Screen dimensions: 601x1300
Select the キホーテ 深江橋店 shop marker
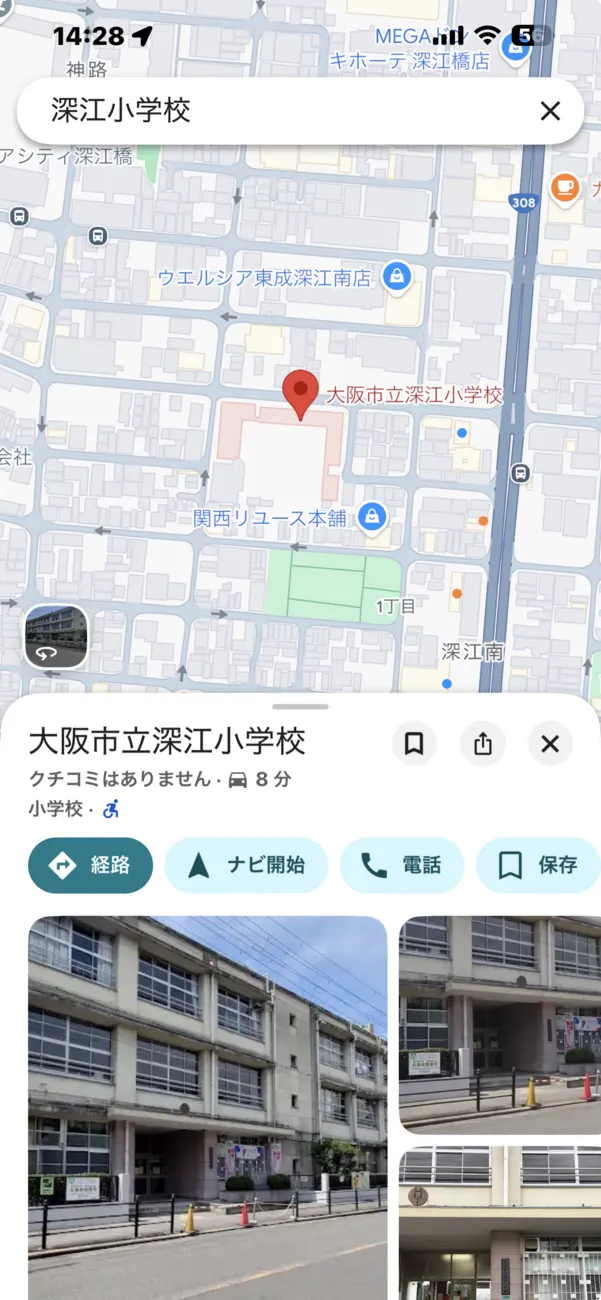515,50
